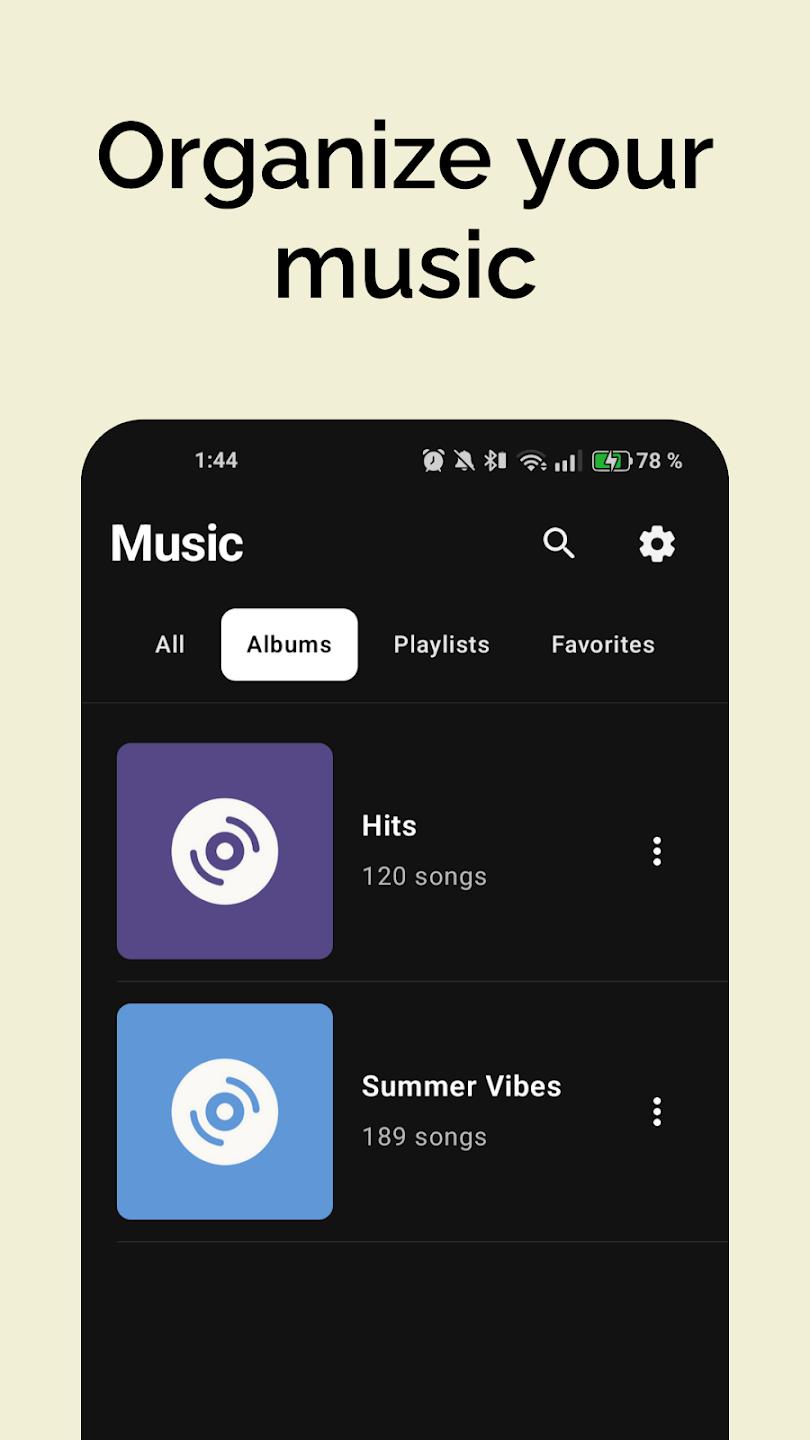The image size is (810, 1440).
Task: Select the Albums filter chip
Action: tap(289, 644)
